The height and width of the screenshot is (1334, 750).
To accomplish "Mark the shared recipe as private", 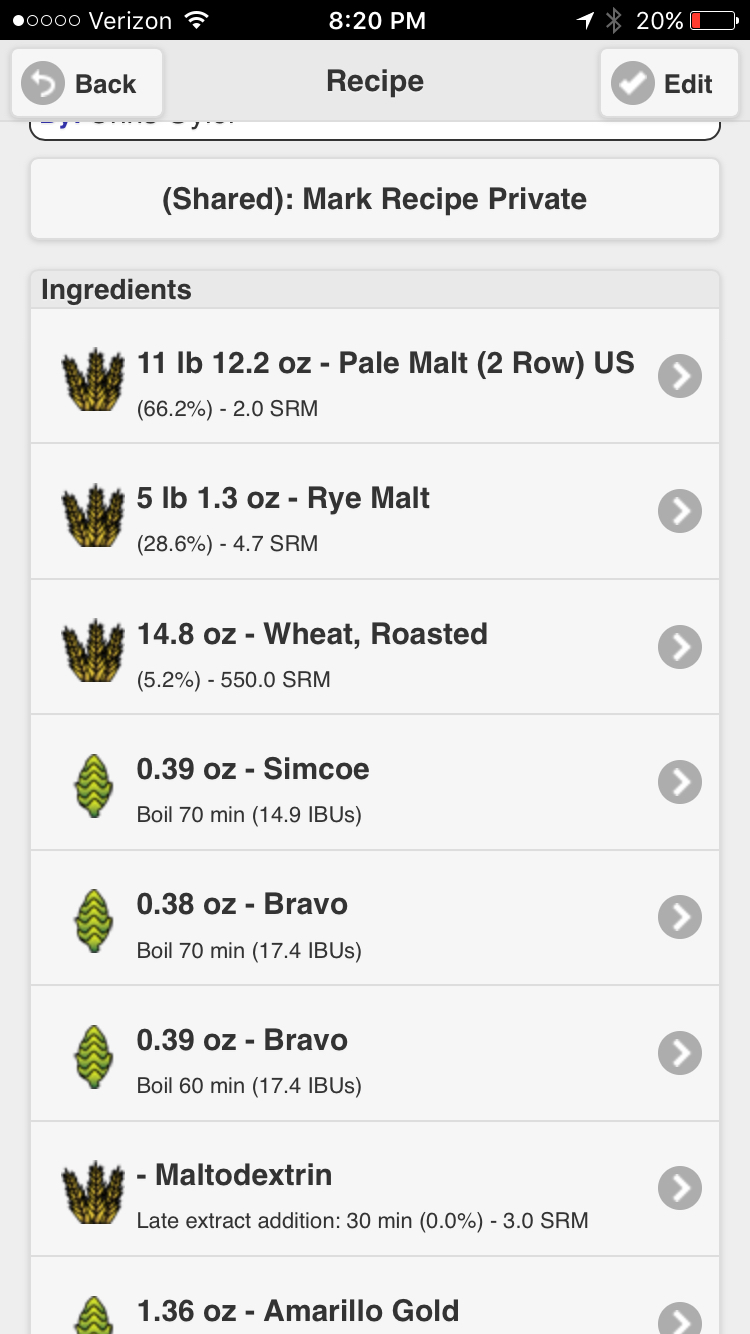I will (x=375, y=199).
